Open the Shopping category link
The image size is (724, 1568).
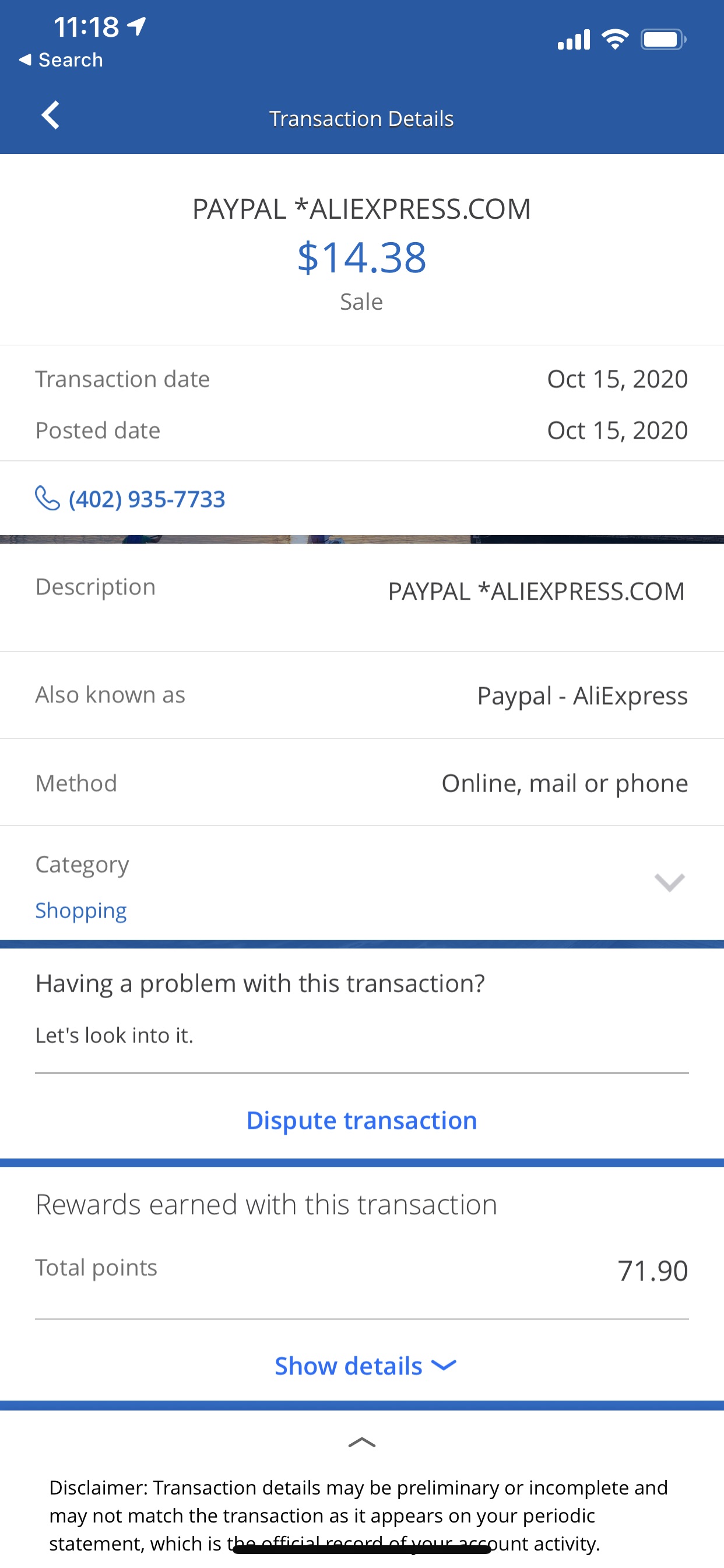coord(81,910)
